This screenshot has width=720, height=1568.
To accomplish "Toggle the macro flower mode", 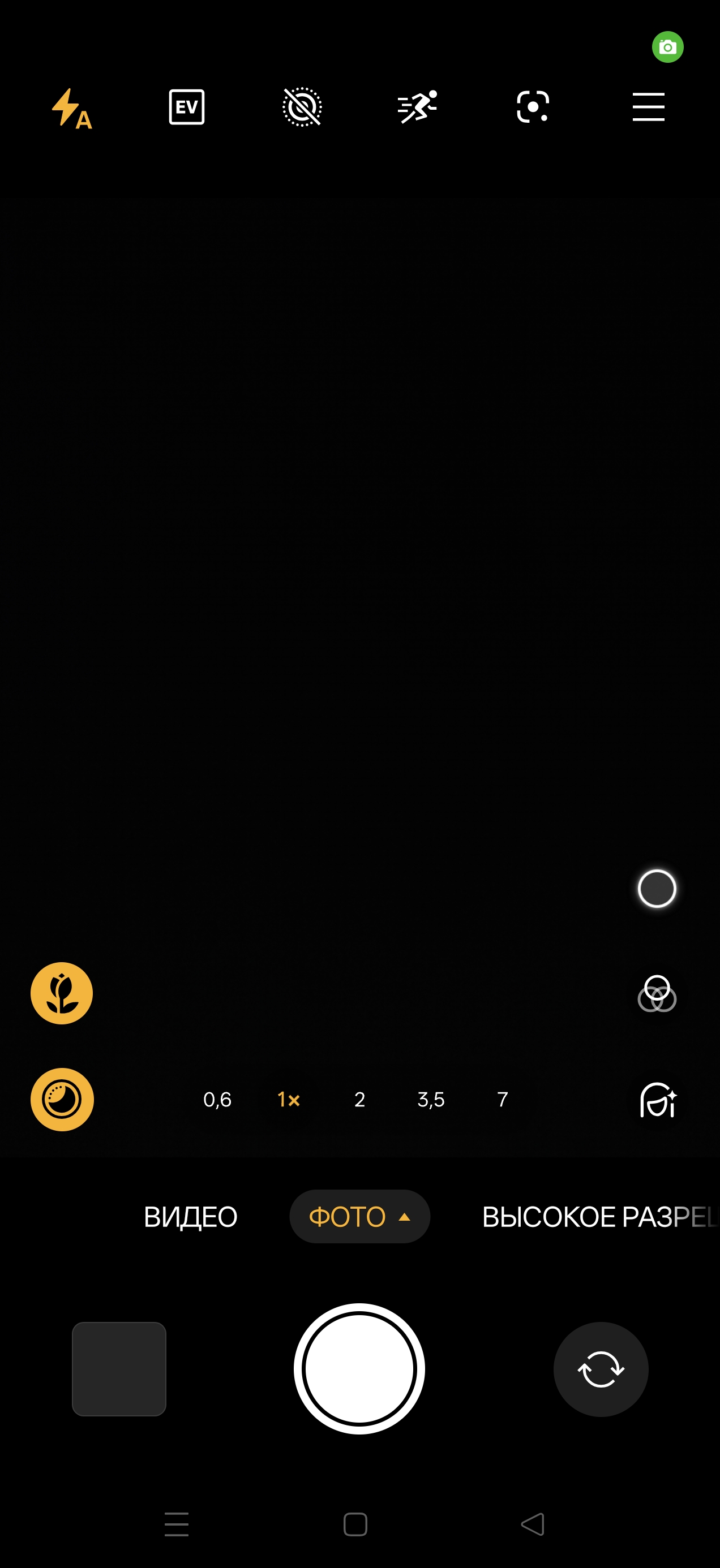I will (x=62, y=993).
